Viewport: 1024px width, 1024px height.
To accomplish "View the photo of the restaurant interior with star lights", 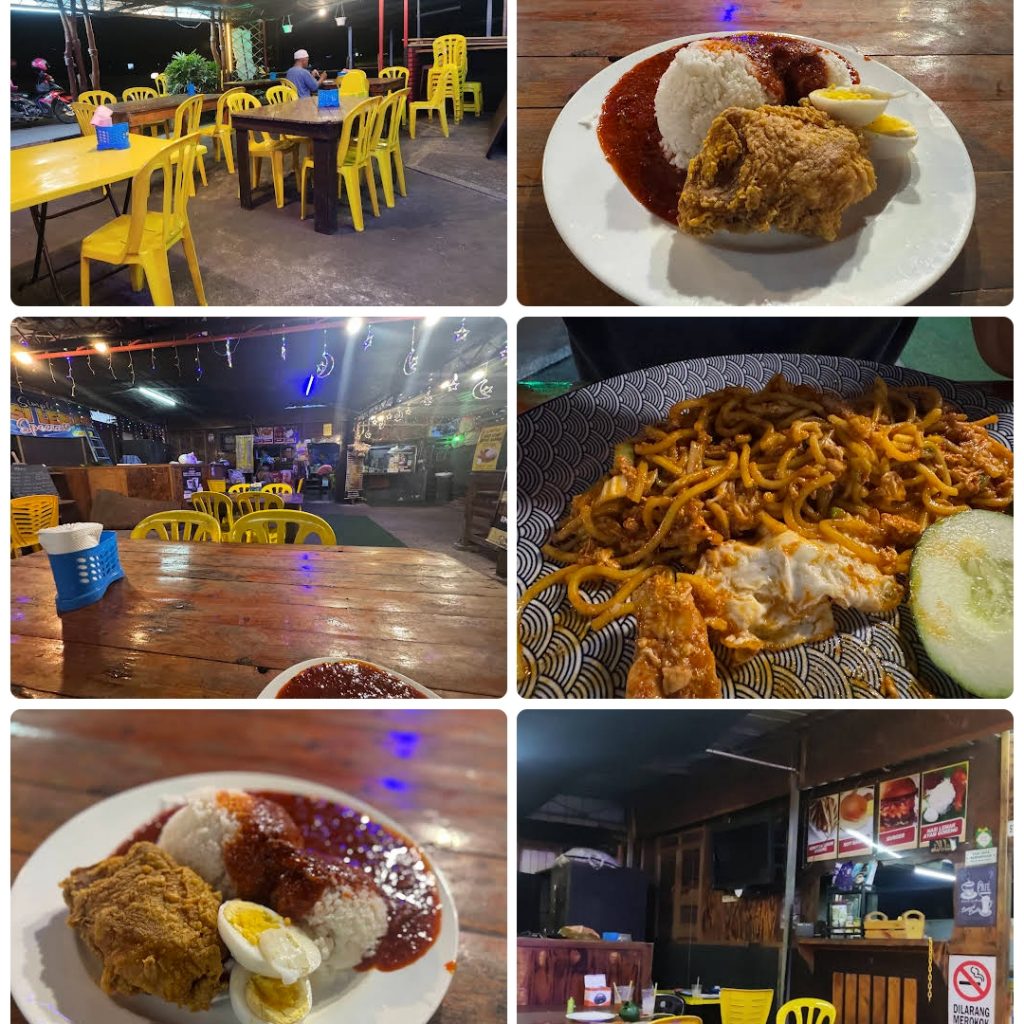I will [x=259, y=507].
